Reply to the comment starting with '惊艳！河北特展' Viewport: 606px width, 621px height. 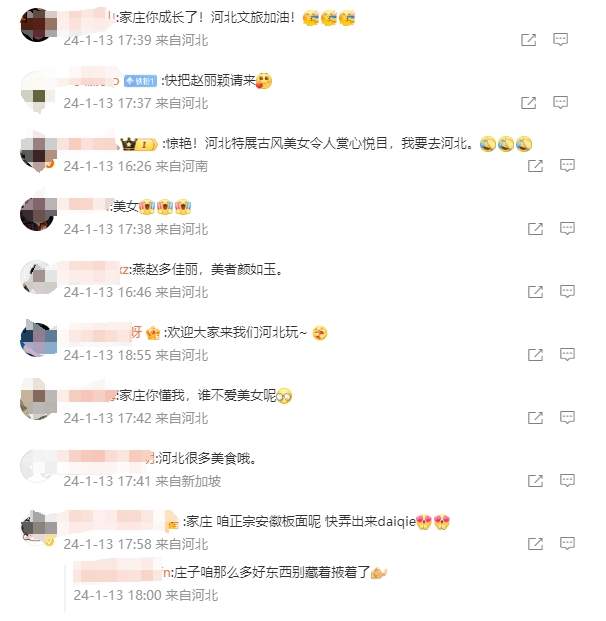tap(561, 166)
